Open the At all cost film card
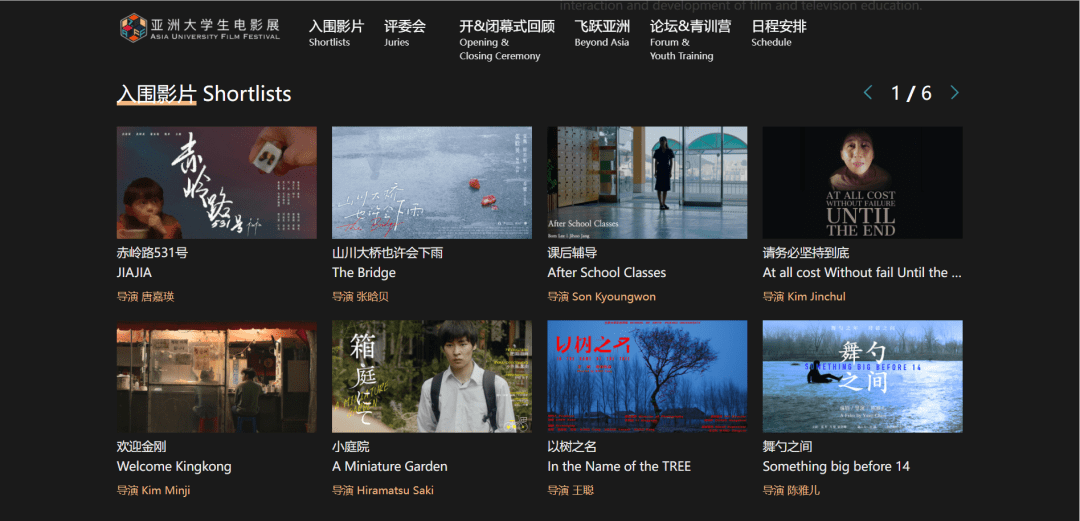Screen dimensions: 1080x521 click(x=862, y=183)
